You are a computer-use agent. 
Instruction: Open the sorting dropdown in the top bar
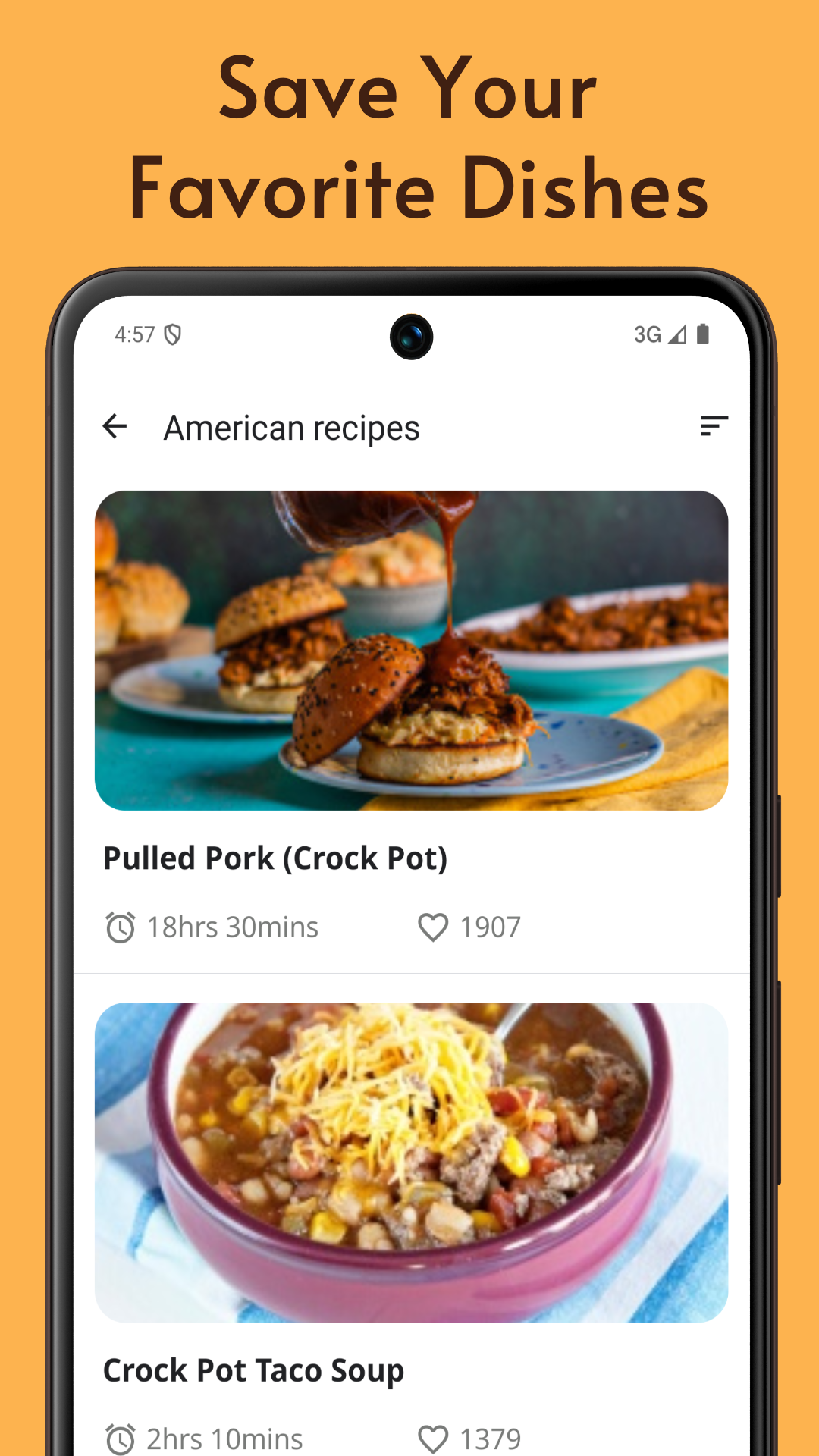pyautogui.click(x=711, y=426)
